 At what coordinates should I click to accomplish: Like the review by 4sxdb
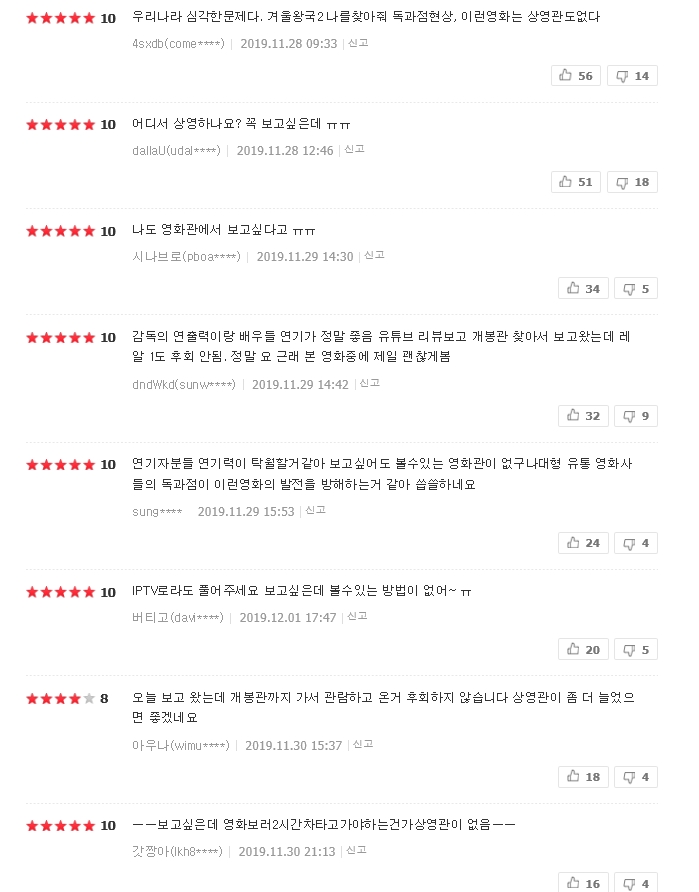coord(576,75)
